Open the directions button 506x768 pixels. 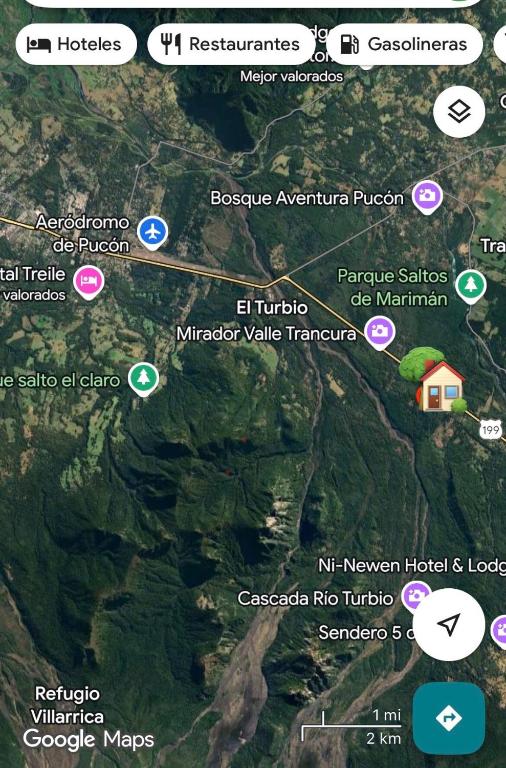coord(449,718)
